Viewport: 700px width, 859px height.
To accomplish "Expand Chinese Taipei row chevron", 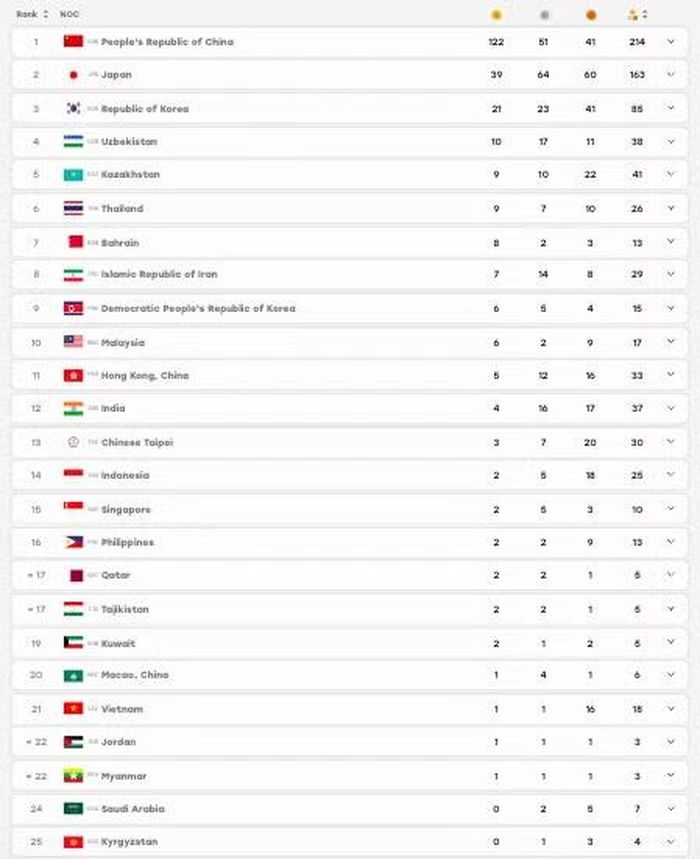I will point(670,442).
